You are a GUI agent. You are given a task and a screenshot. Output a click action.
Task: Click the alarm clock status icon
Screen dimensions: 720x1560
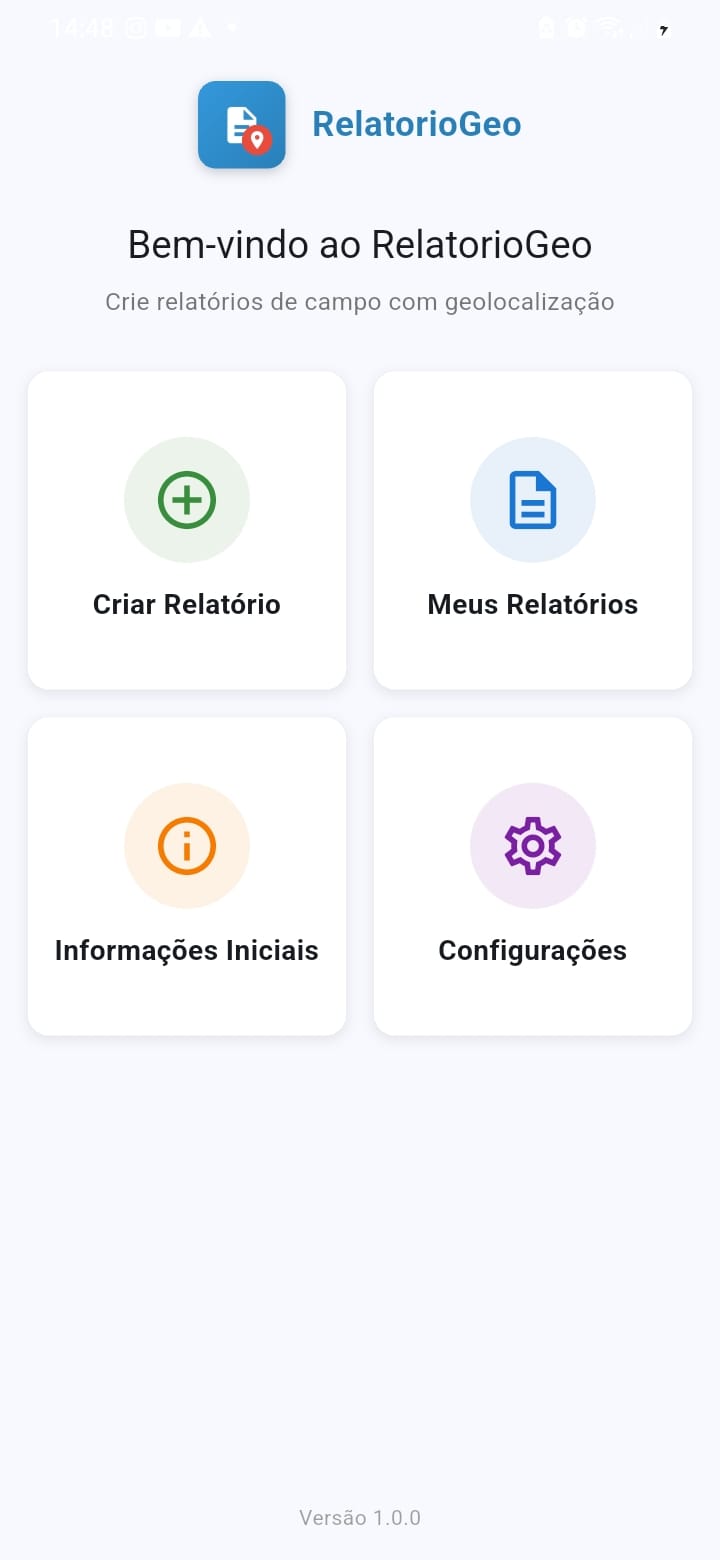(576, 27)
